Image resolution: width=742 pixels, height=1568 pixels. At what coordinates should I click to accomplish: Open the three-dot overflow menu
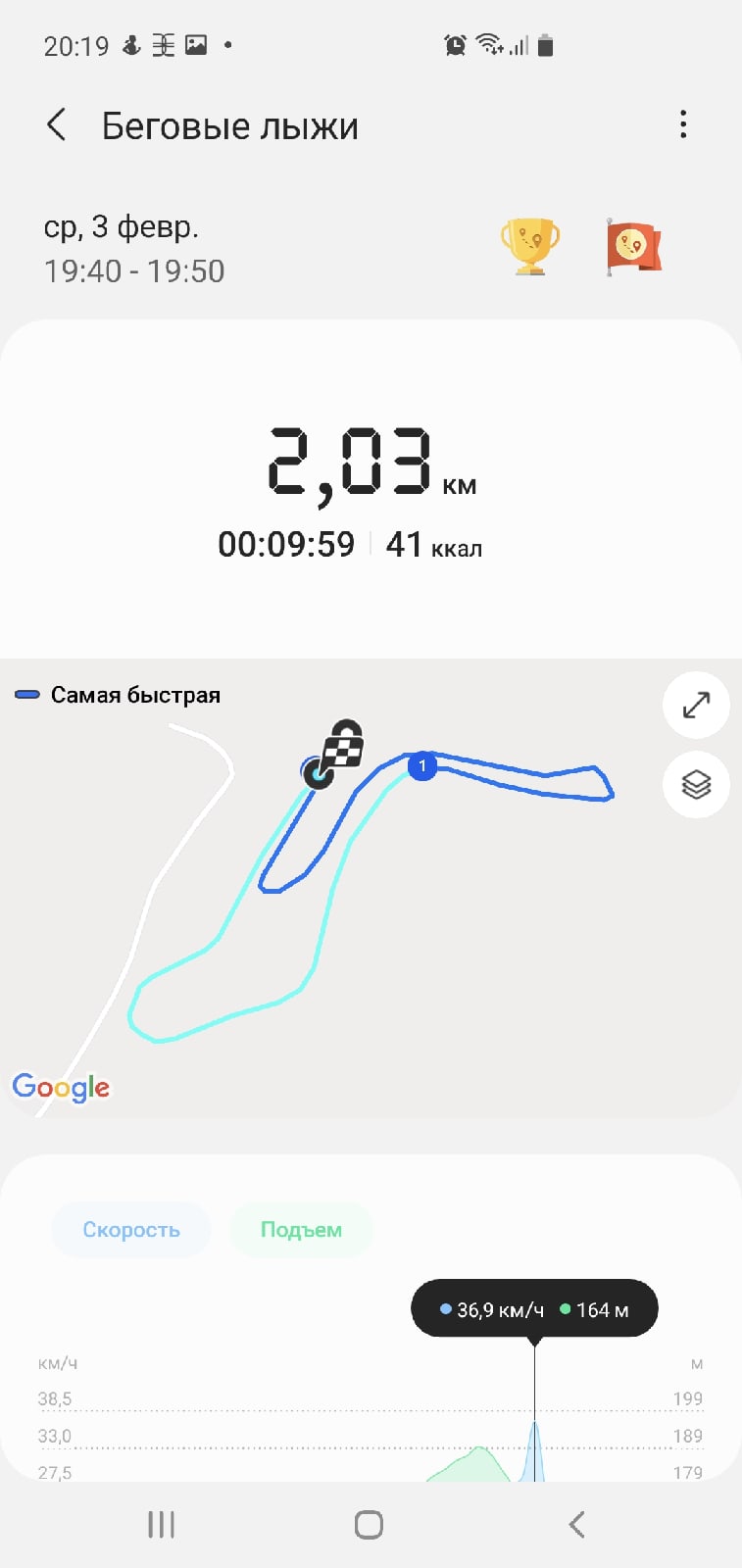683,124
